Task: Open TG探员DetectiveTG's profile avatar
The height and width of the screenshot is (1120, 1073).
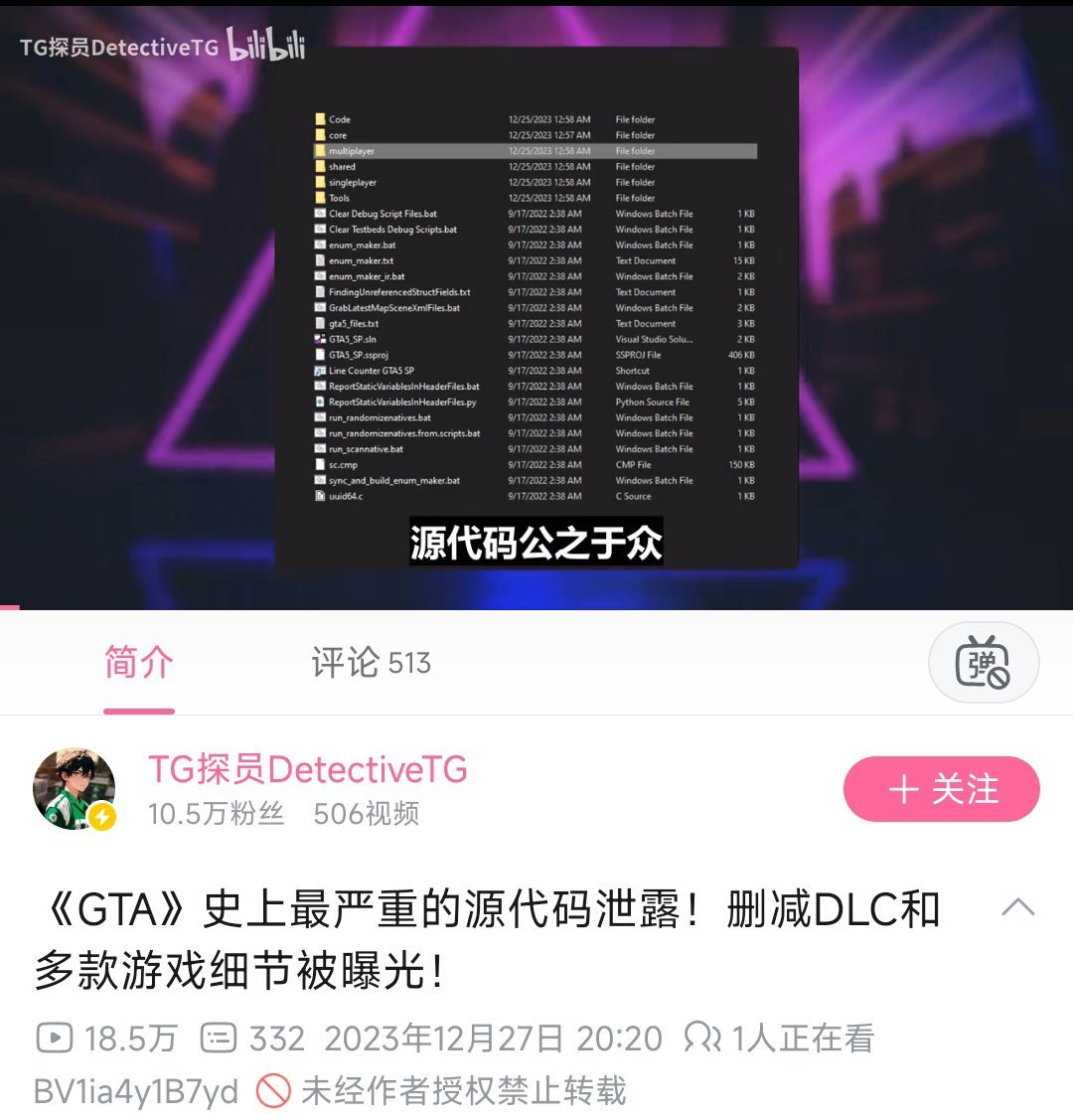Action: click(x=75, y=789)
